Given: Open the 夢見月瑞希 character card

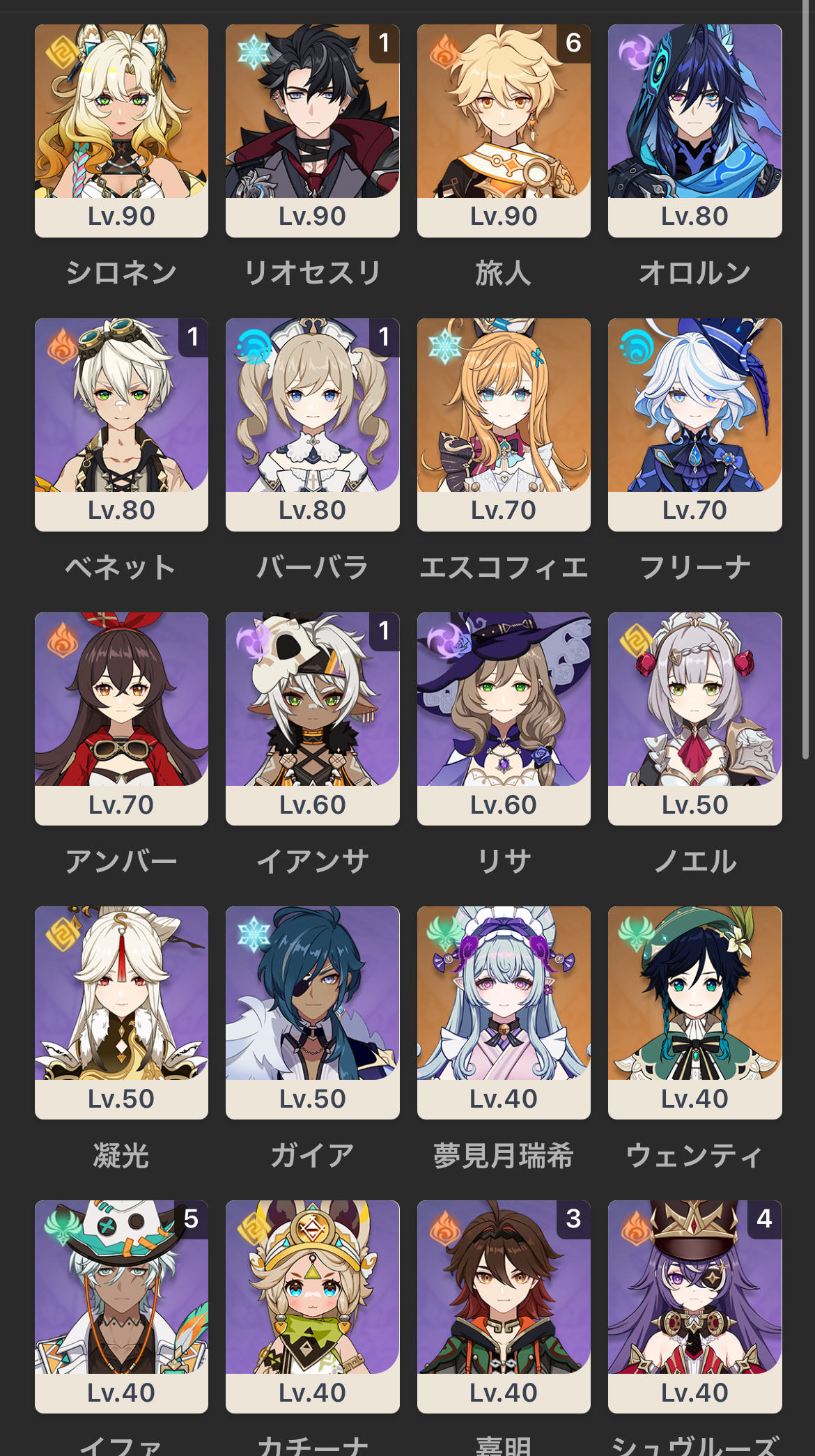Looking at the screenshot, I should tap(504, 1013).
